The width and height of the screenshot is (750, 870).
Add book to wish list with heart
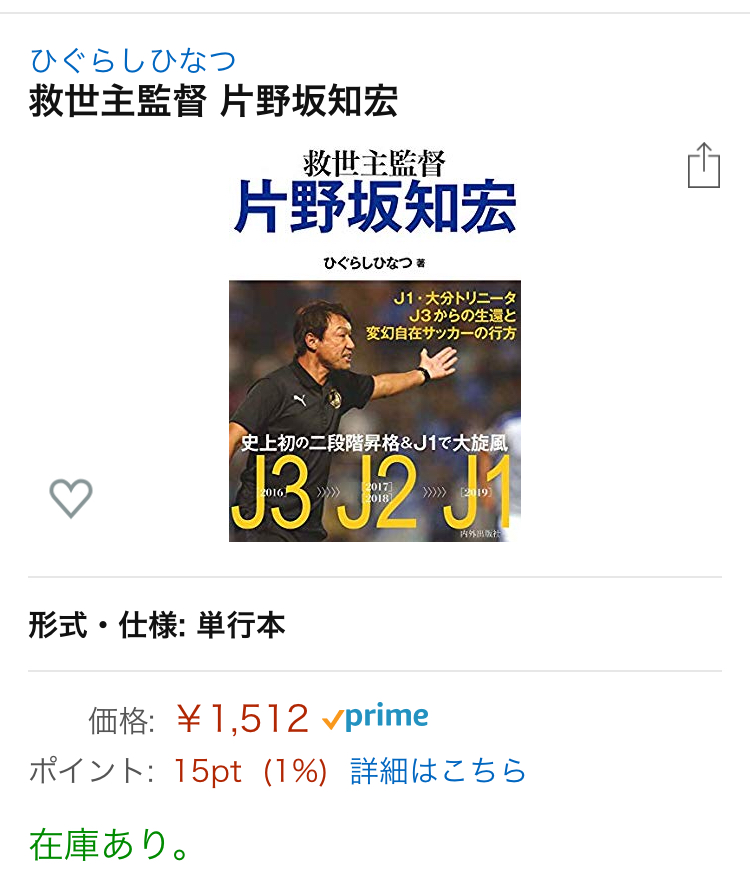pos(71,497)
